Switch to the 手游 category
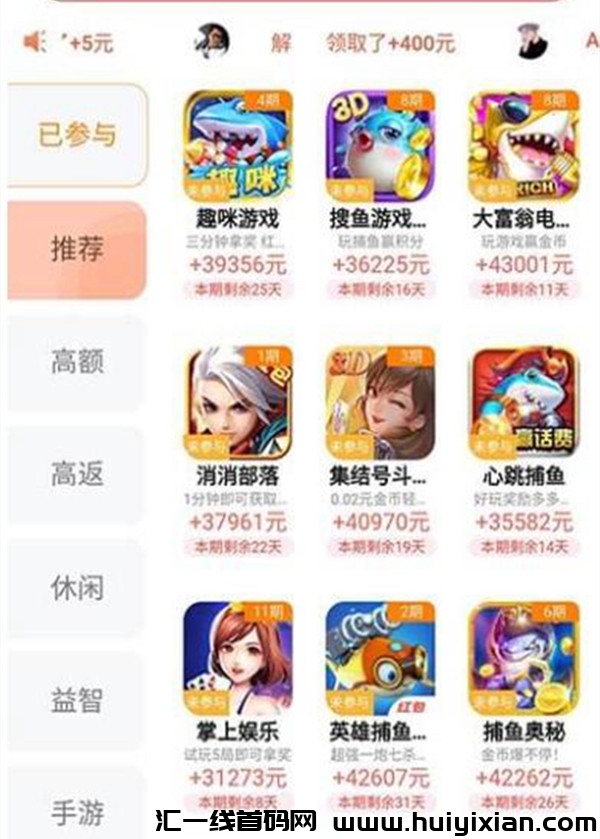 [77, 812]
